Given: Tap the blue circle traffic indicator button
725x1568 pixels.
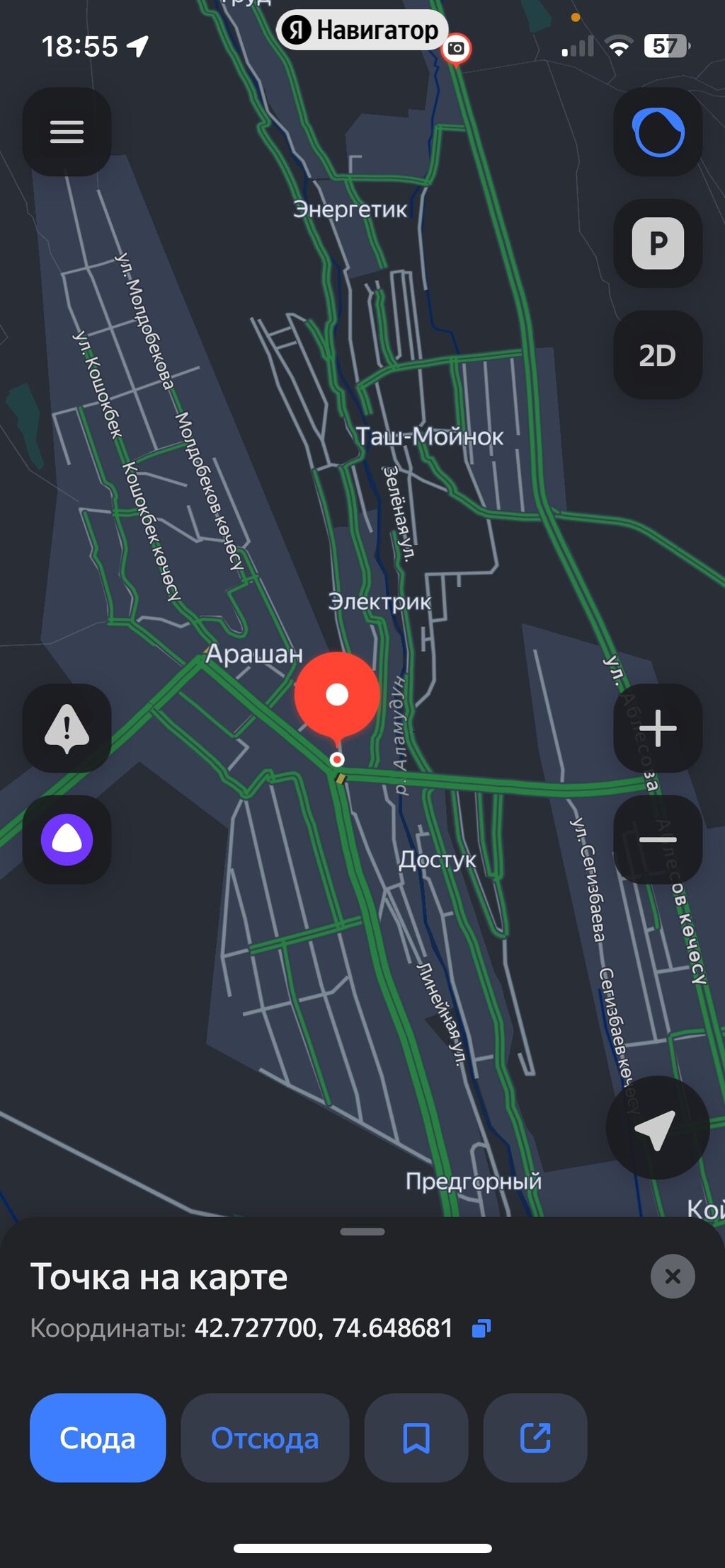Looking at the screenshot, I should pyautogui.click(x=658, y=132).
